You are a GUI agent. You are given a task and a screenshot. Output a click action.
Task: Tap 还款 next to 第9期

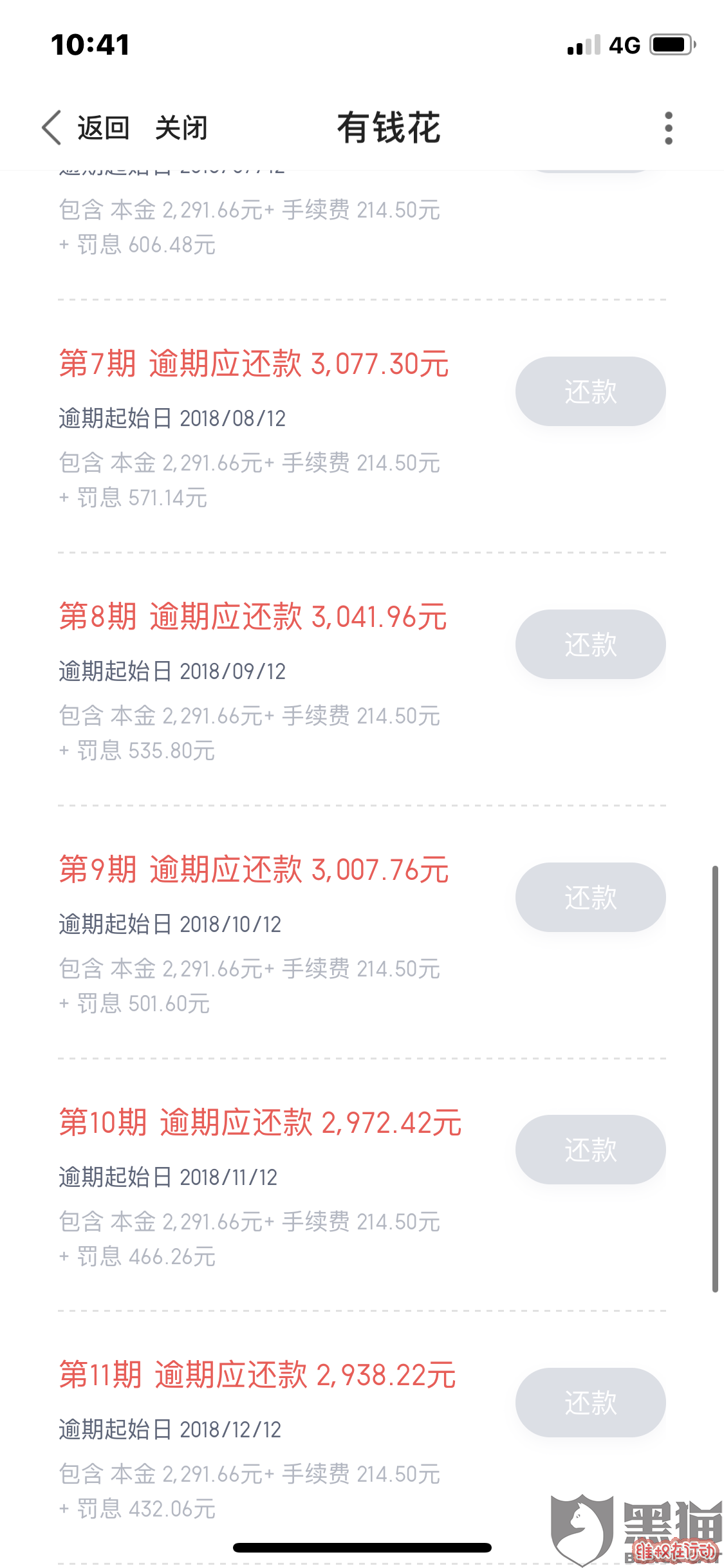(x=590, y=897)
